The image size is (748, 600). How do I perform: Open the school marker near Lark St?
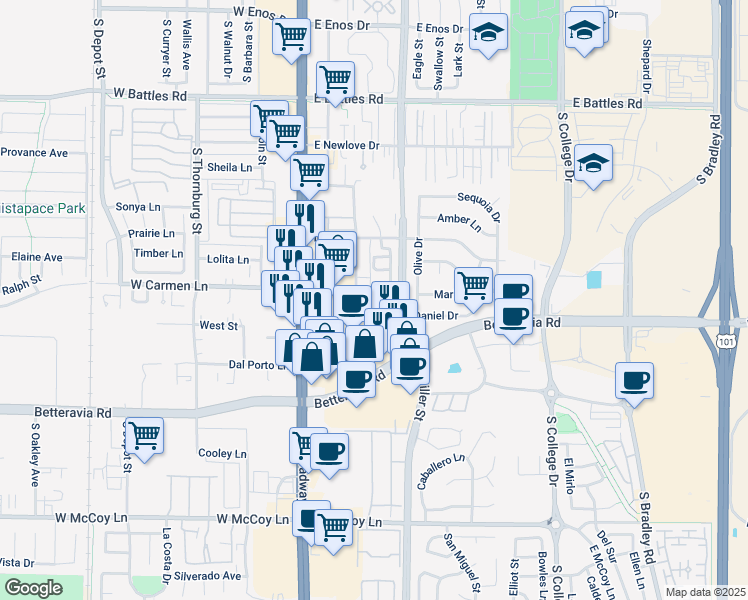[488, 34]
